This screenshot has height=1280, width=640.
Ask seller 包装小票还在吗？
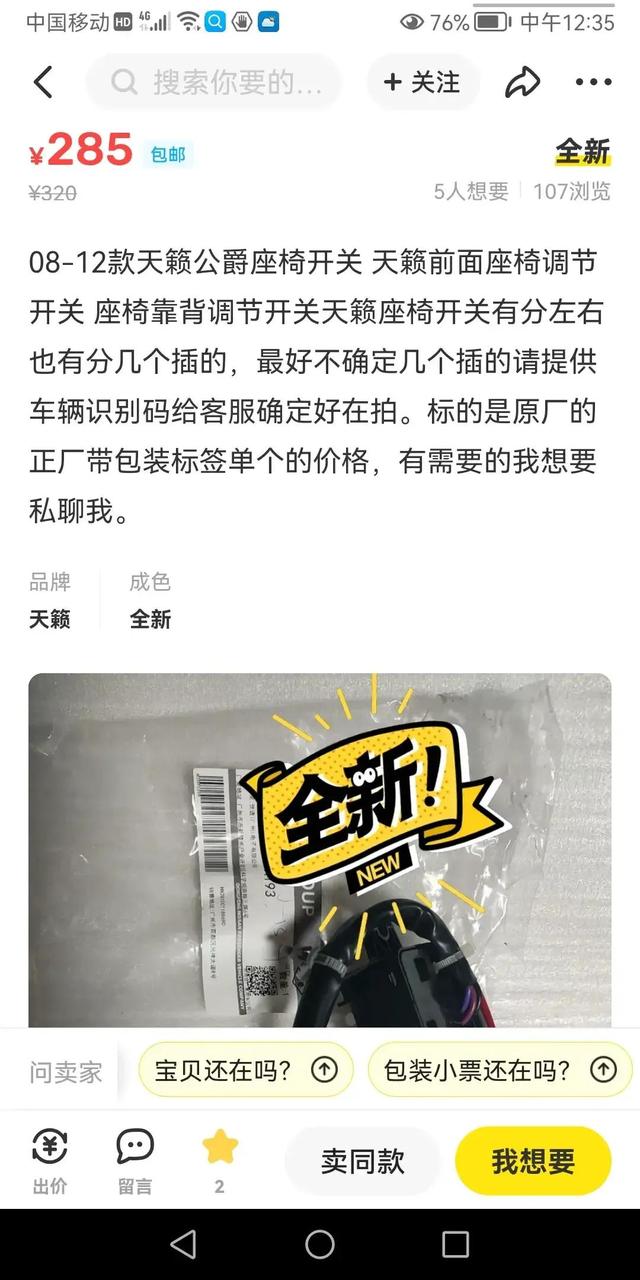[x=500, y=1070]
